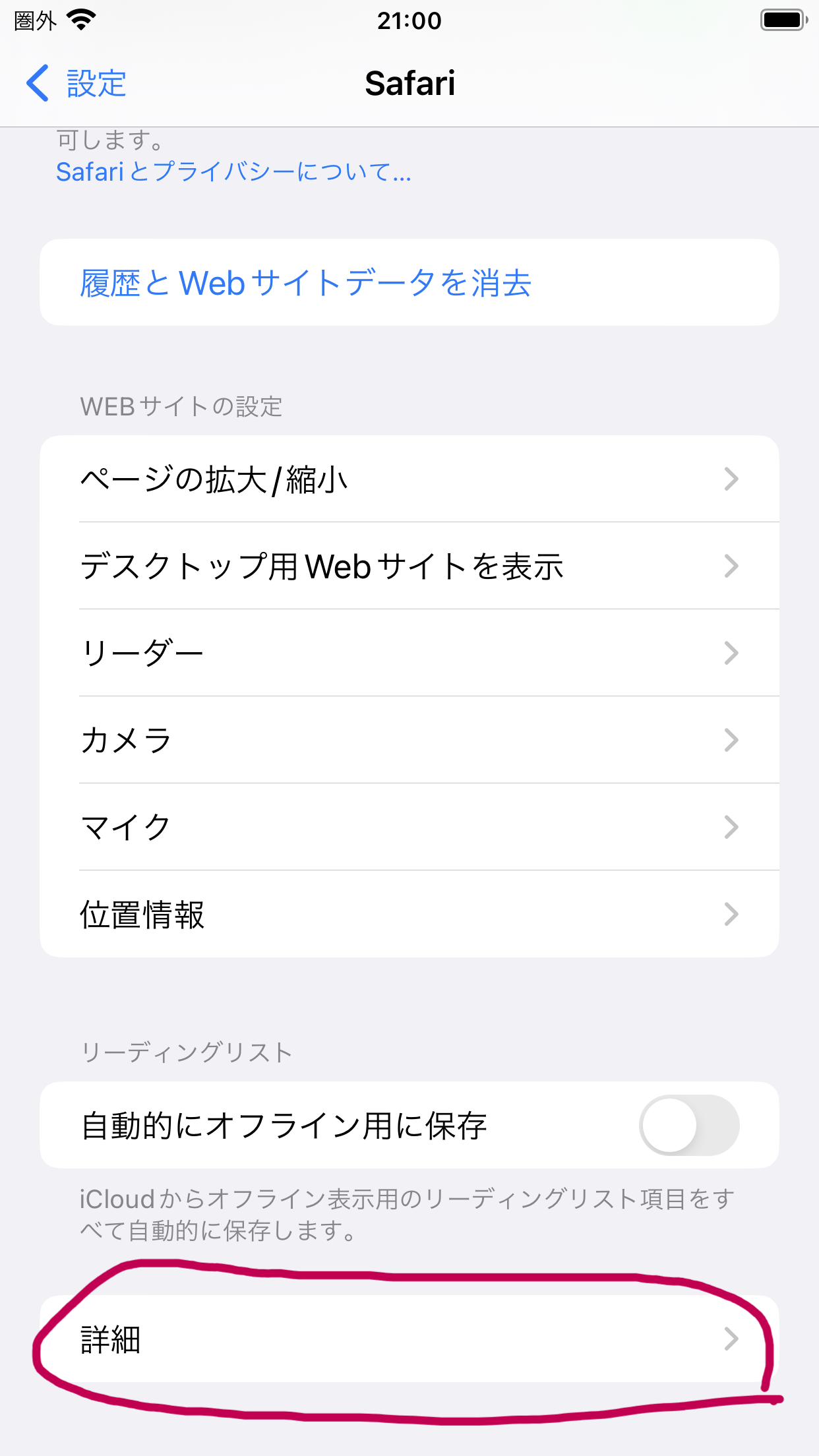Open デスクトップ用Webサイトを表示
This screenshot has width=819, height=1456.
click(409, 566)
